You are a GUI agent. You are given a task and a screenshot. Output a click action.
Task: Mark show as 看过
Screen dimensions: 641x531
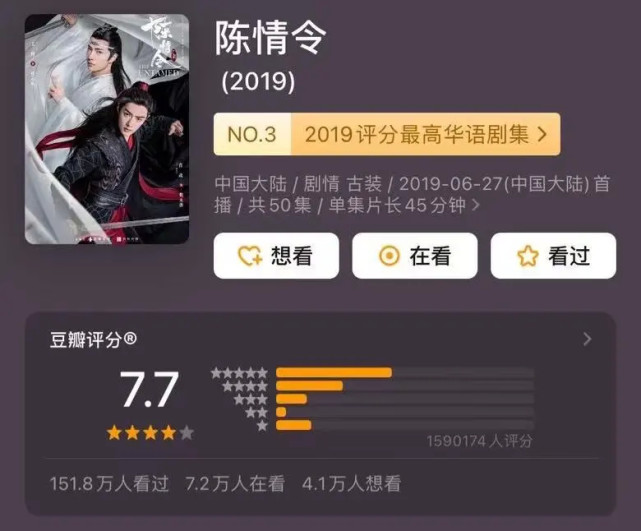(552, 256)
